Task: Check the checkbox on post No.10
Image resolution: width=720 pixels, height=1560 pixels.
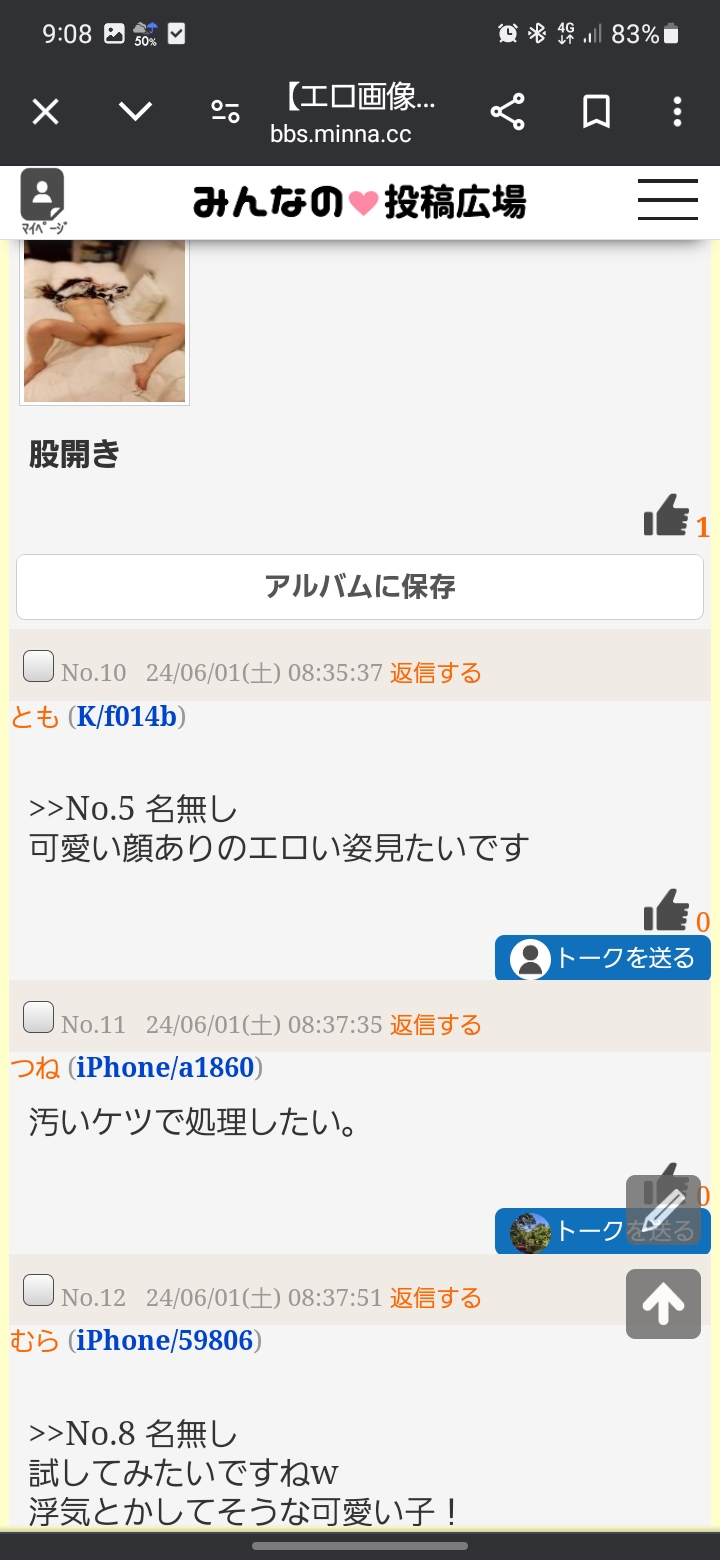Action: (37, 665)
